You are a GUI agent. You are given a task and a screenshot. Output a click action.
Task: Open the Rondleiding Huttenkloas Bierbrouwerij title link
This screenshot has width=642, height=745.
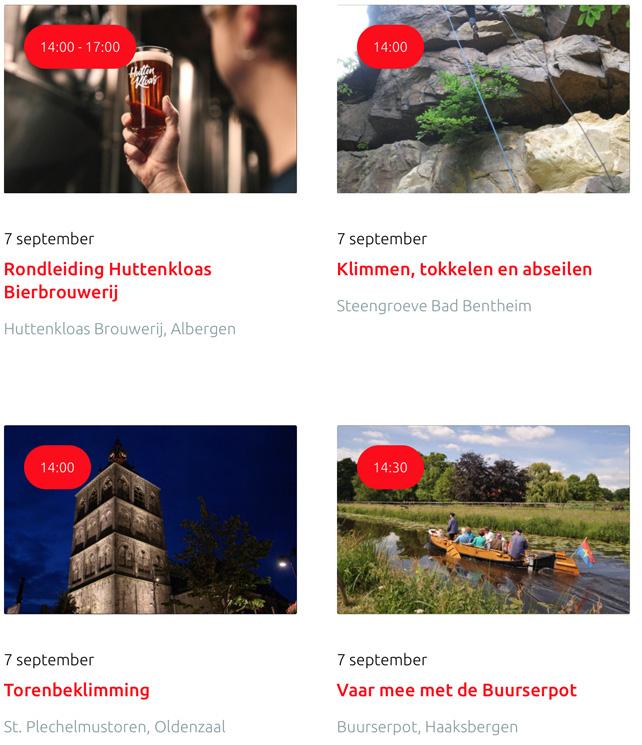point(107,281)
